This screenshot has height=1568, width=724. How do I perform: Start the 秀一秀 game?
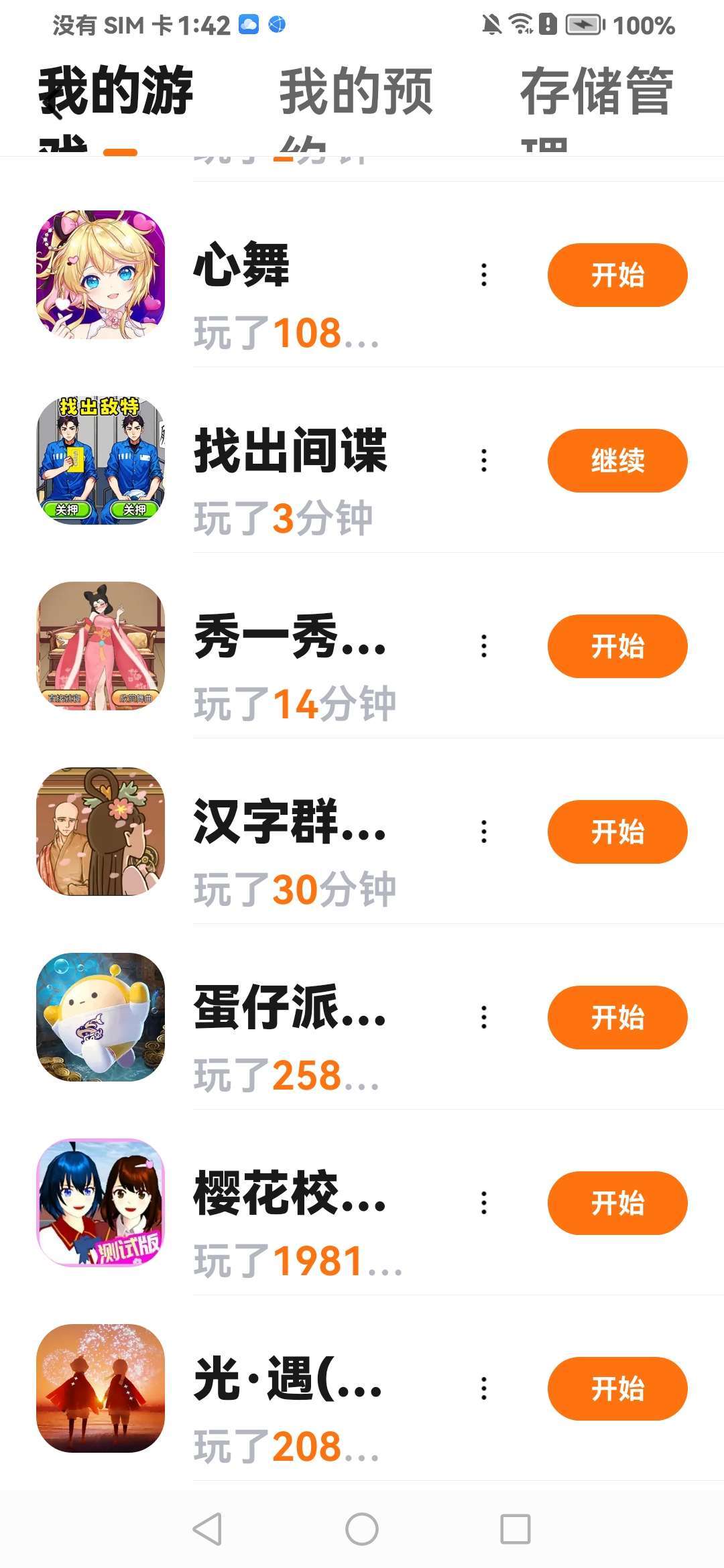coord(617,646)
